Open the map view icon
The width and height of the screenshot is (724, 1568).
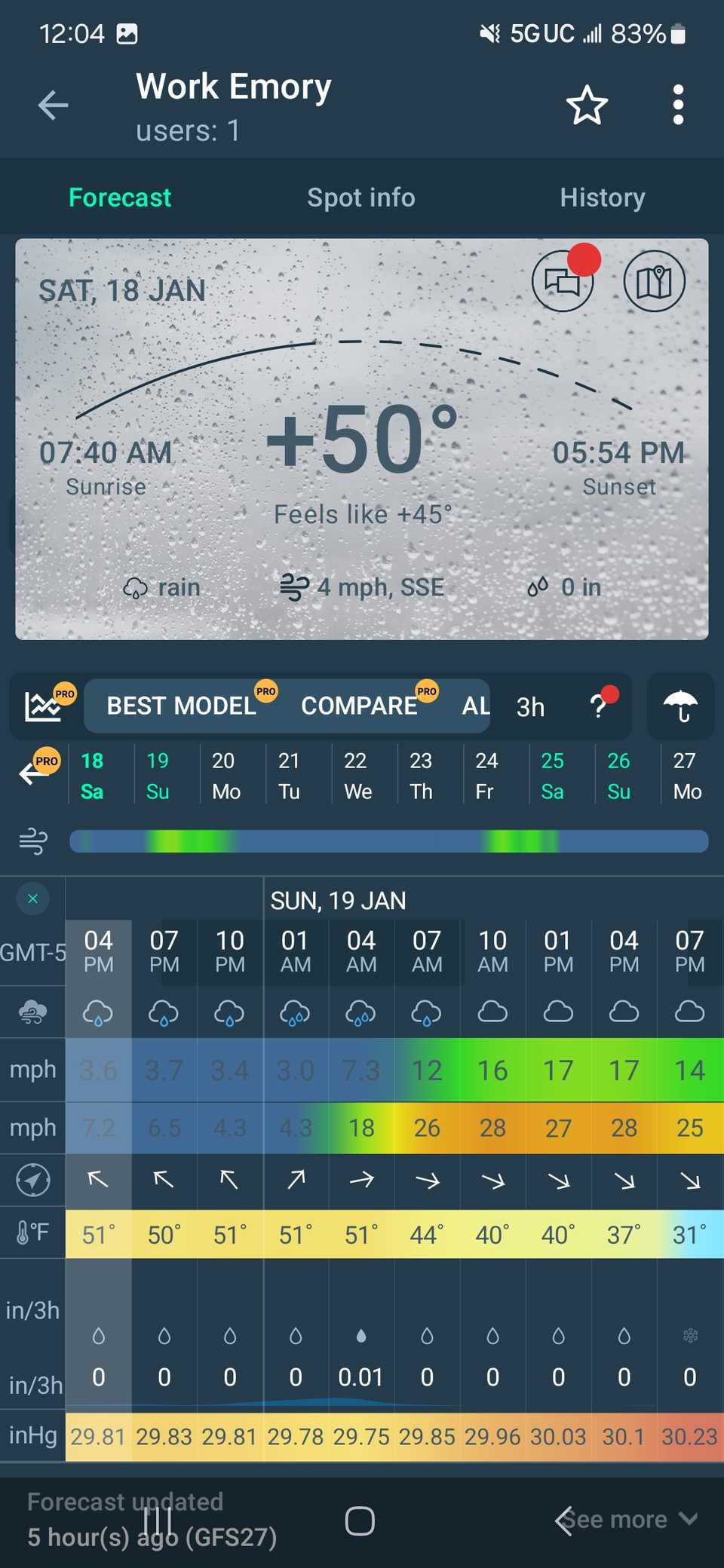coord(653,281)
